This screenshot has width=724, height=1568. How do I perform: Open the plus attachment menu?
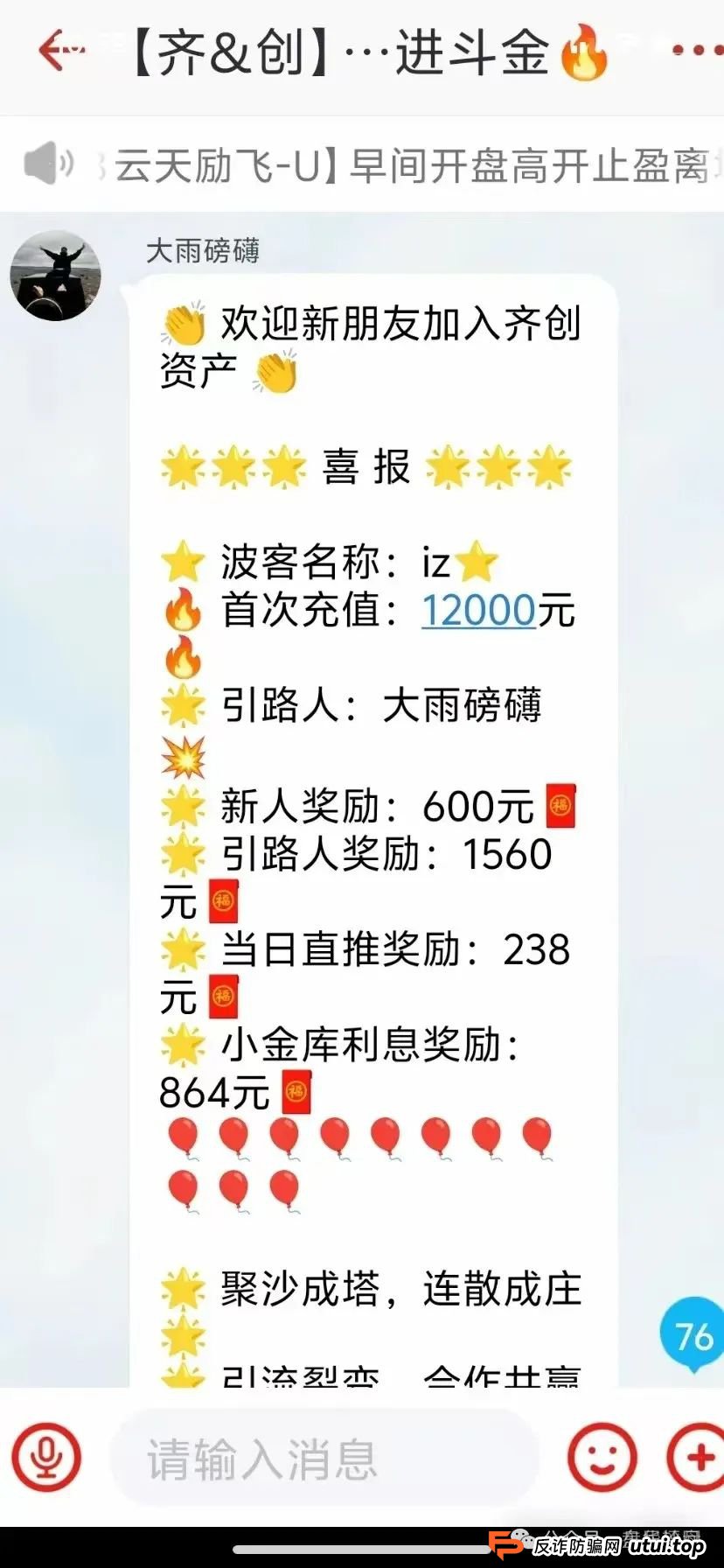[697, 1457]
